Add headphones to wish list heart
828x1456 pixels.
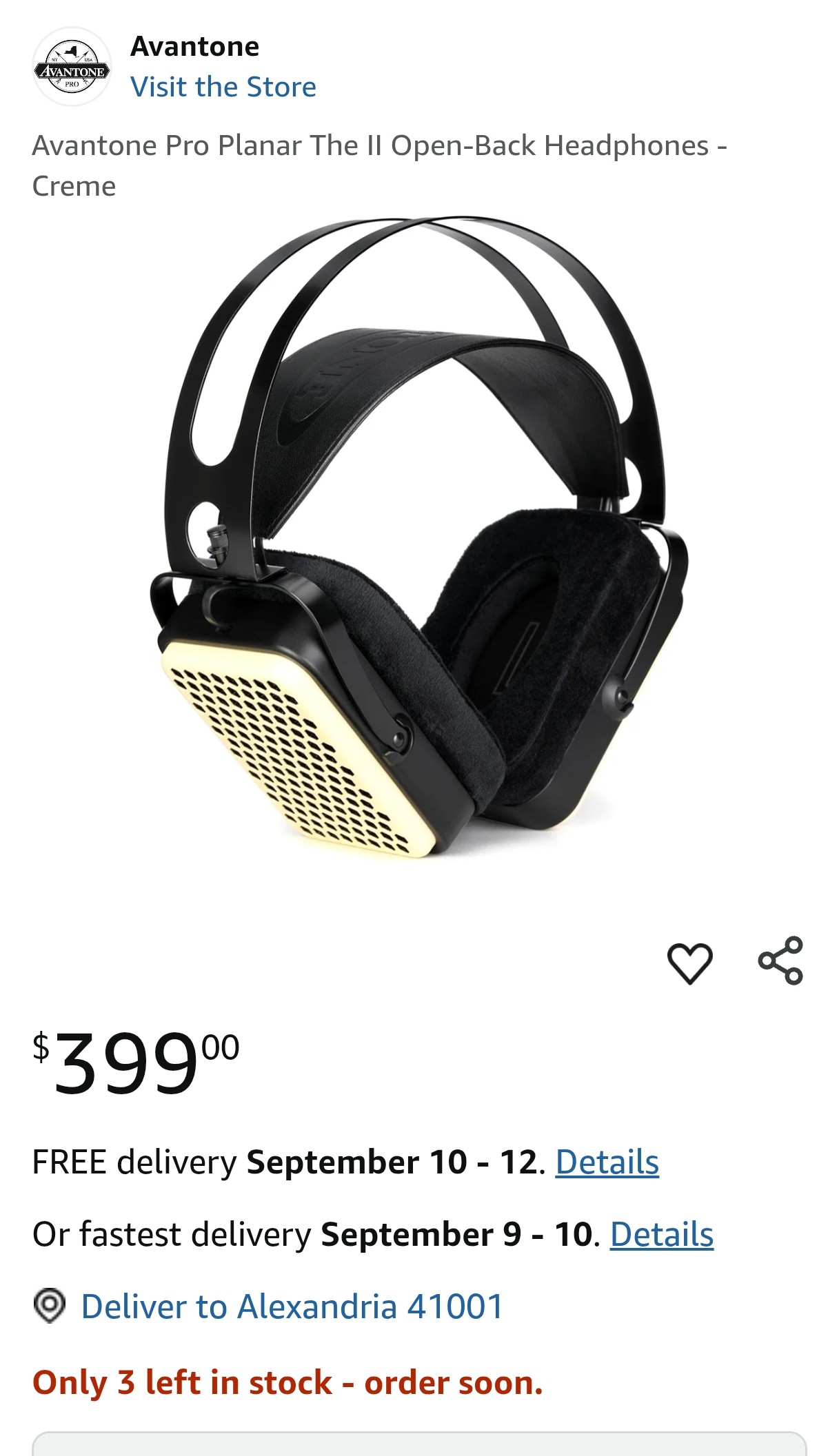pyautogui.click(x=689, y=962)
